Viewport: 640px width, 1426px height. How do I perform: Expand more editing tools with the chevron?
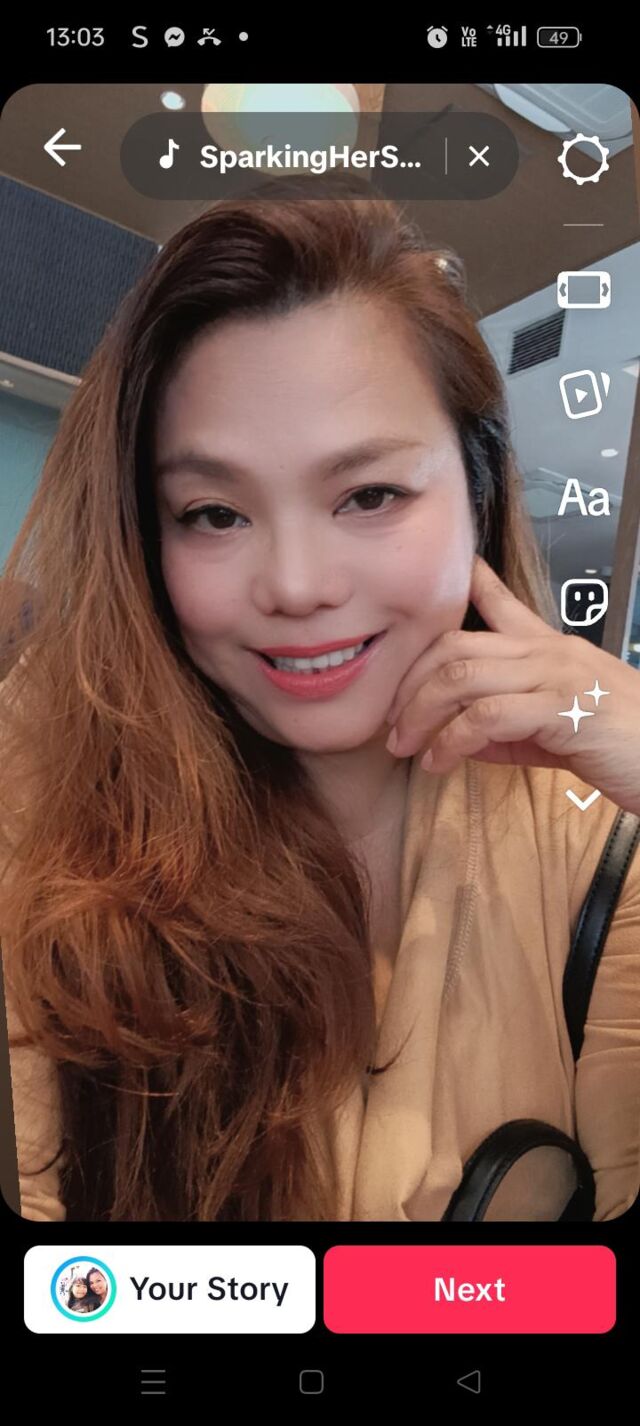[583, 799]
